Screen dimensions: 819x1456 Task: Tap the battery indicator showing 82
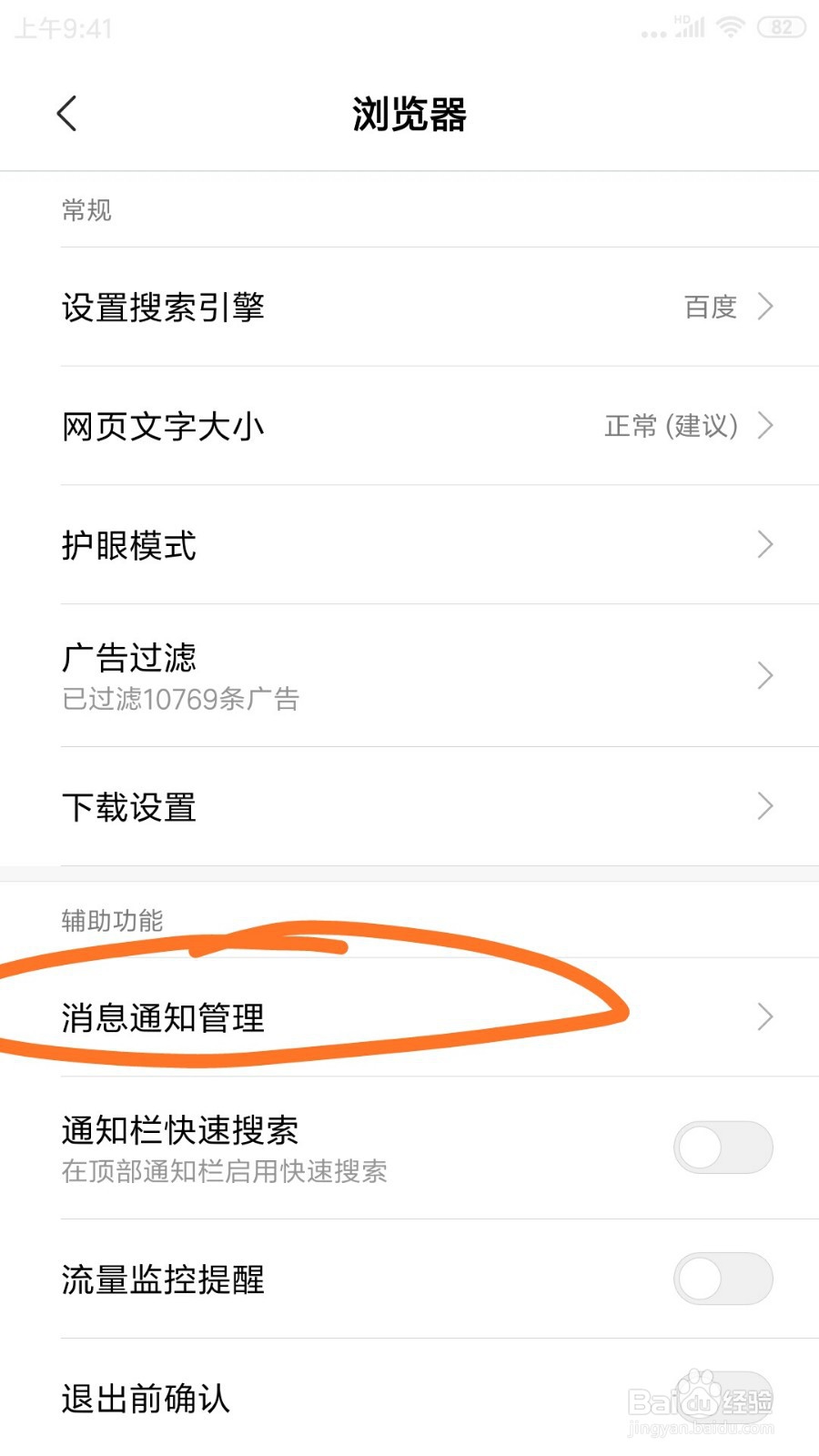(778, 27)
